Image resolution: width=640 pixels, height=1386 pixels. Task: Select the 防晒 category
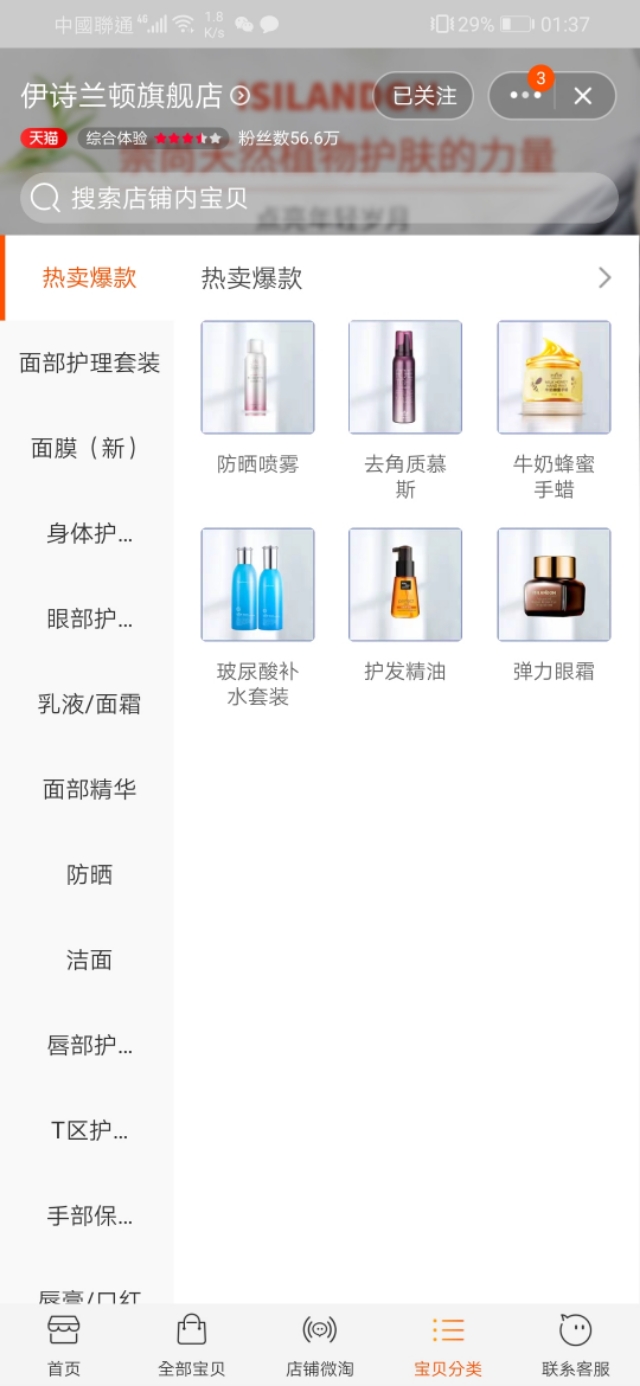(x=89, y=875)
